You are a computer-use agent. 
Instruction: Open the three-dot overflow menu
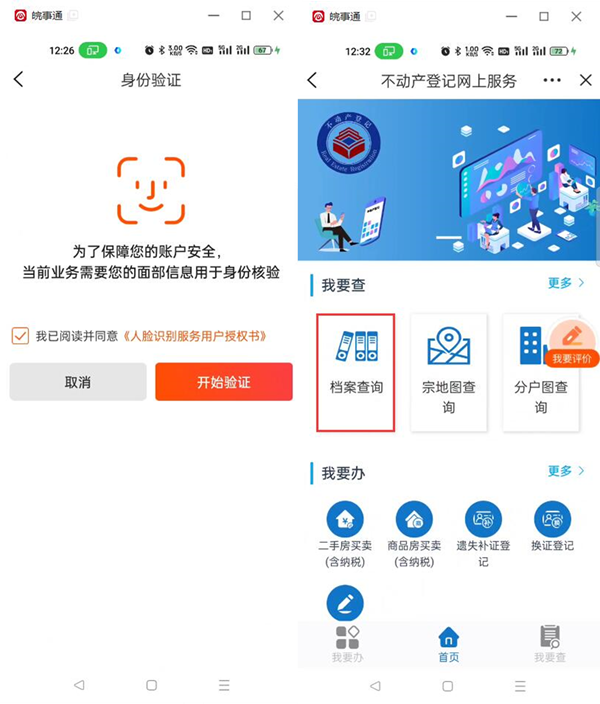pos(552,80)
